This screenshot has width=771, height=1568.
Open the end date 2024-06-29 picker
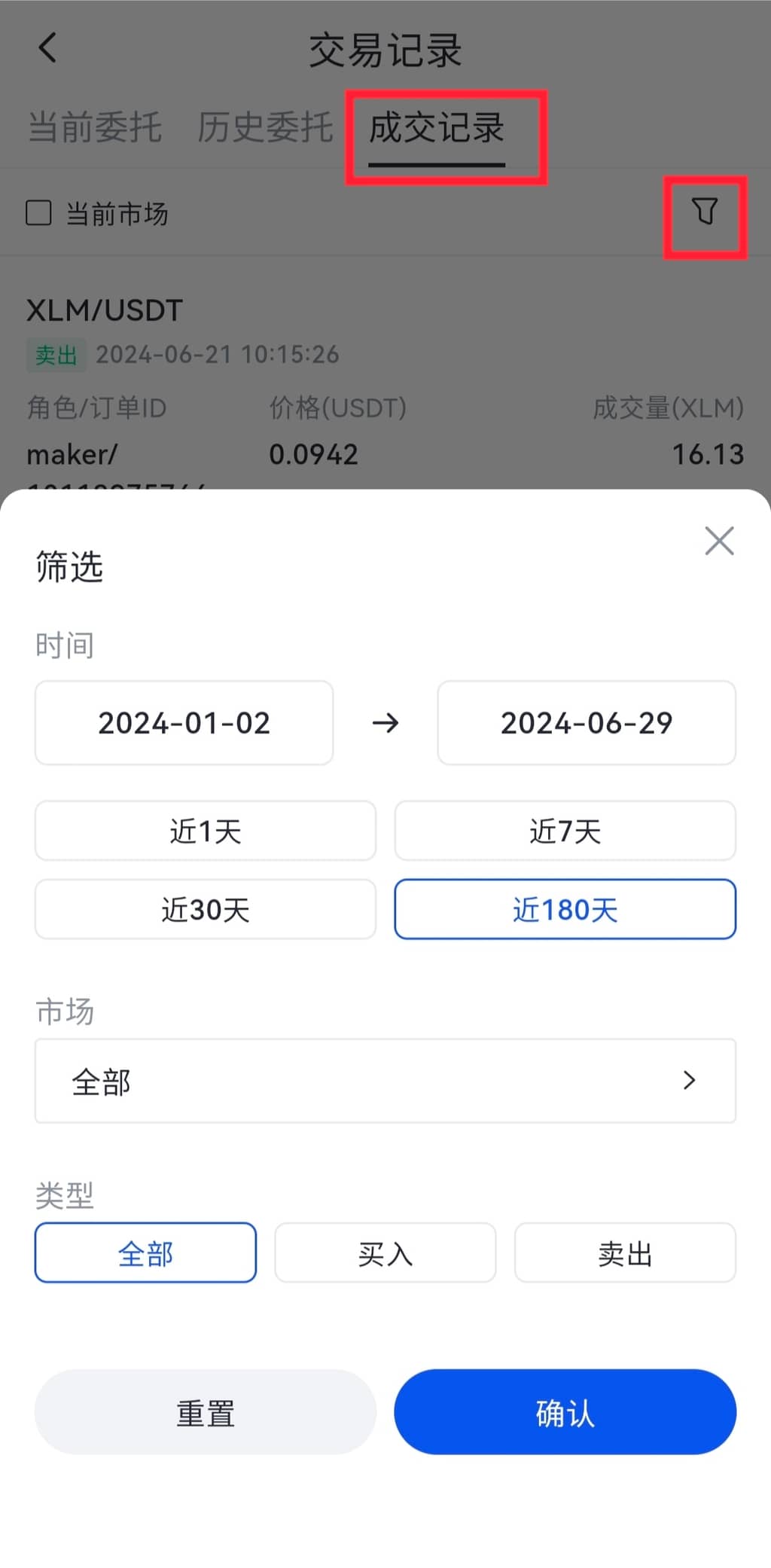pos(587,723)
